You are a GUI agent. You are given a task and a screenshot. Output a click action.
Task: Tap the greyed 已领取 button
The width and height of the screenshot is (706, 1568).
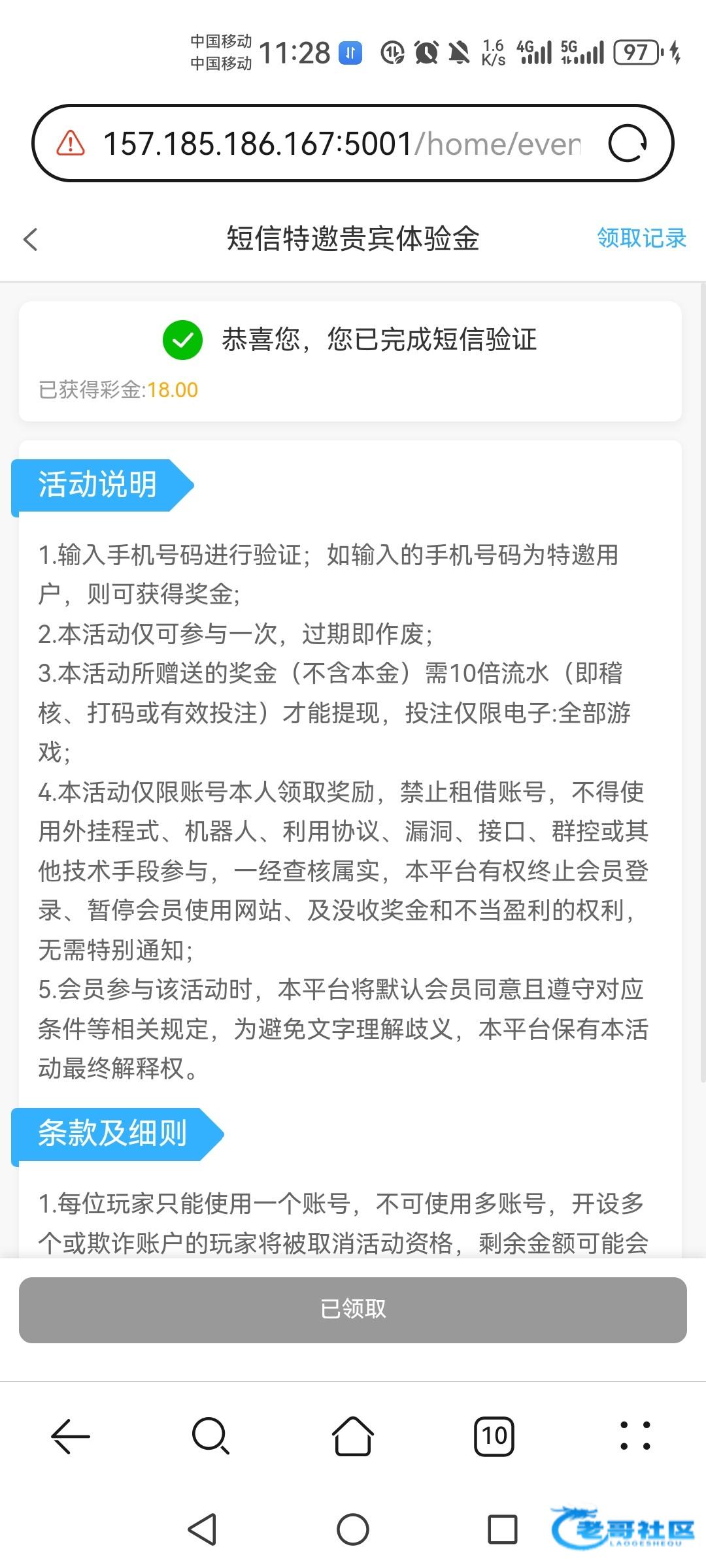(353, 1309)
